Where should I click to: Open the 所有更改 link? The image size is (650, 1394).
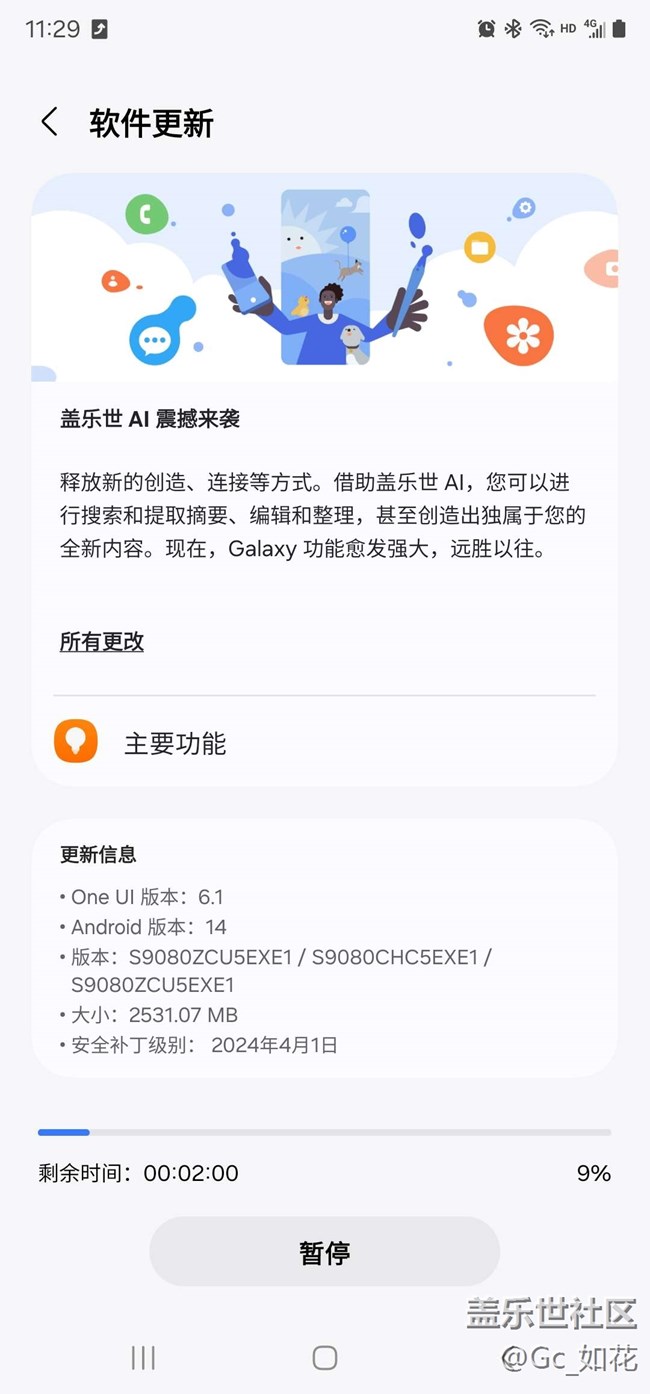coord(102,642)
